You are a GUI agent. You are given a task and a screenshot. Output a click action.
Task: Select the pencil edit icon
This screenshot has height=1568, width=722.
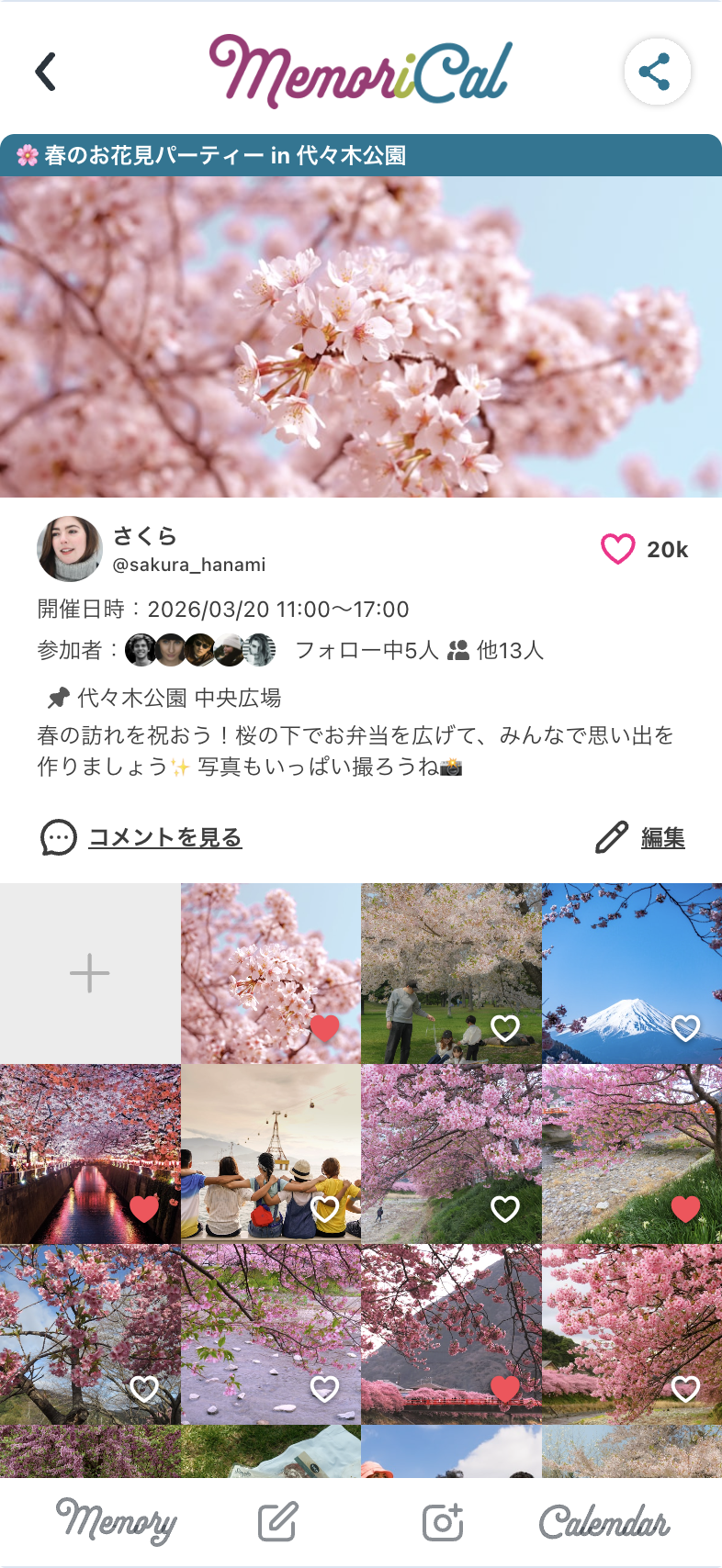(x=610, y=837)
